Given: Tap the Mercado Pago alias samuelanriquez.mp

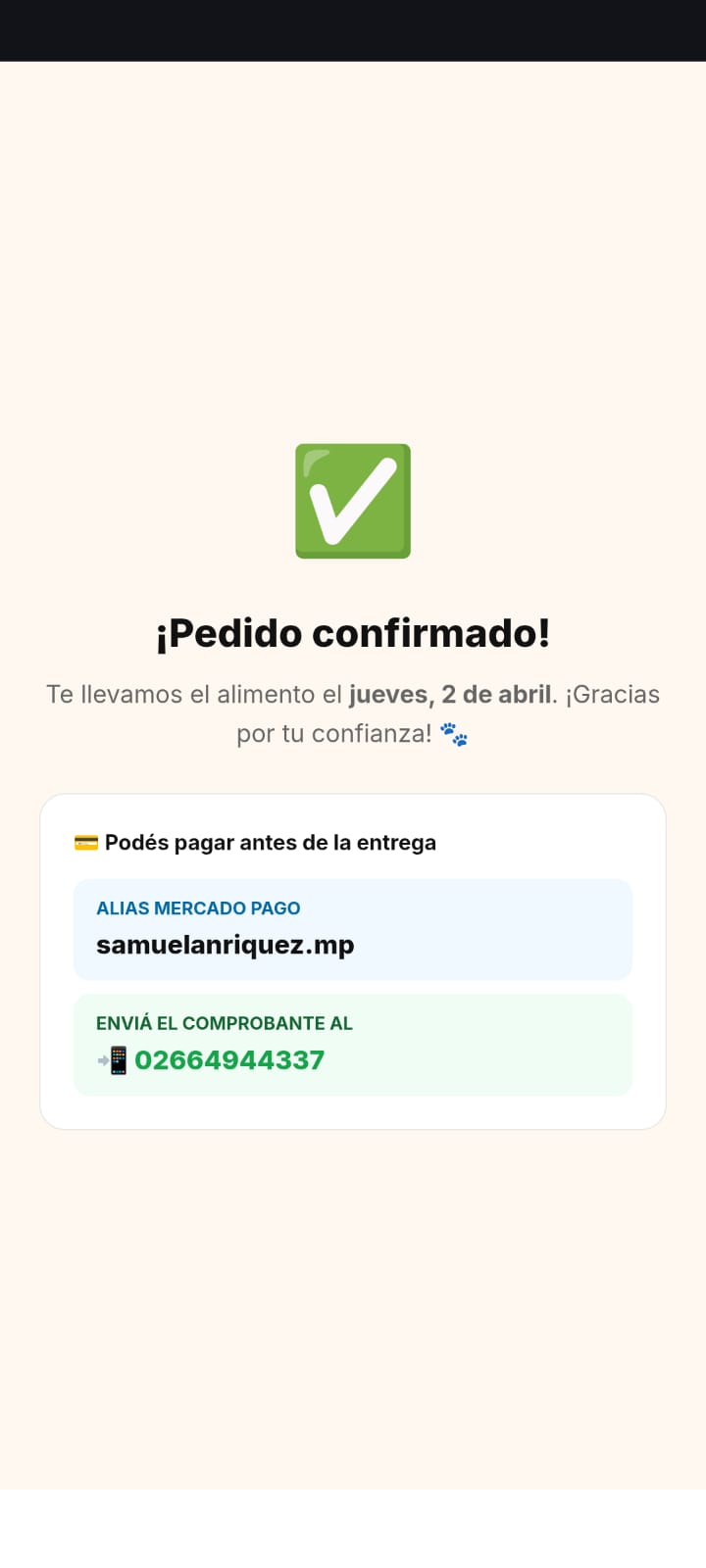Looking at the screenshot, I should click(226, 946).
